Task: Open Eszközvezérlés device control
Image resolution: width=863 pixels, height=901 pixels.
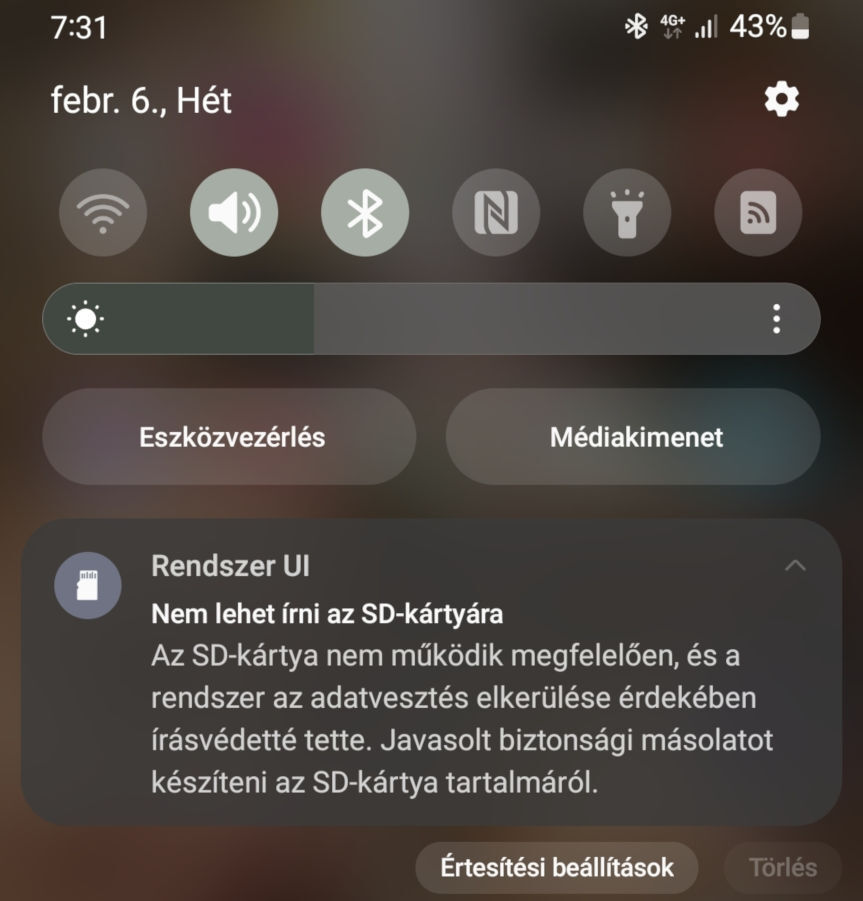Action: coord(231,437)
